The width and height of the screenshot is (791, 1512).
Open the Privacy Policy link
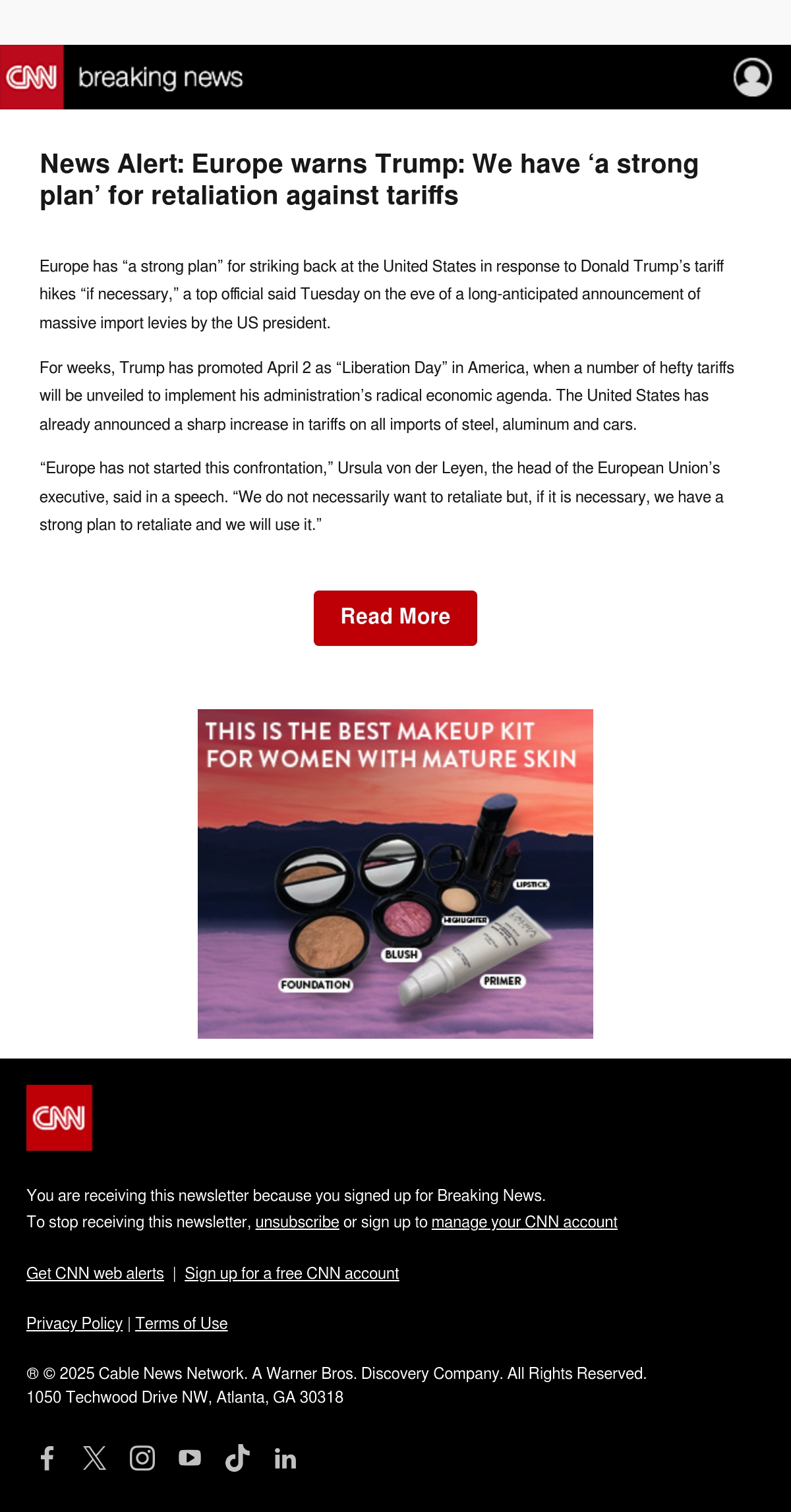[x=74, y=1323]
